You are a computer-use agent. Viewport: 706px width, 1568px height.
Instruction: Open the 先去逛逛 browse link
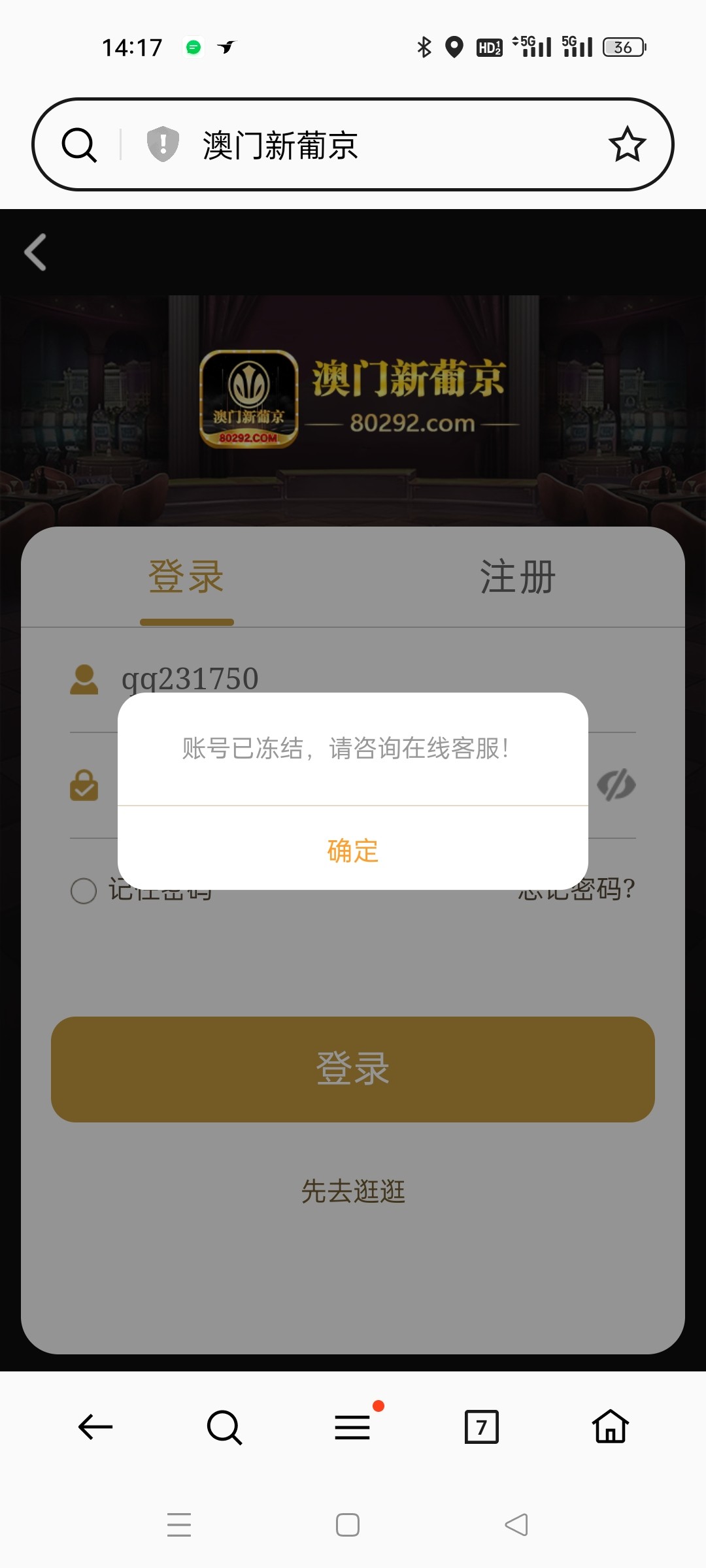pos(353,1191)
